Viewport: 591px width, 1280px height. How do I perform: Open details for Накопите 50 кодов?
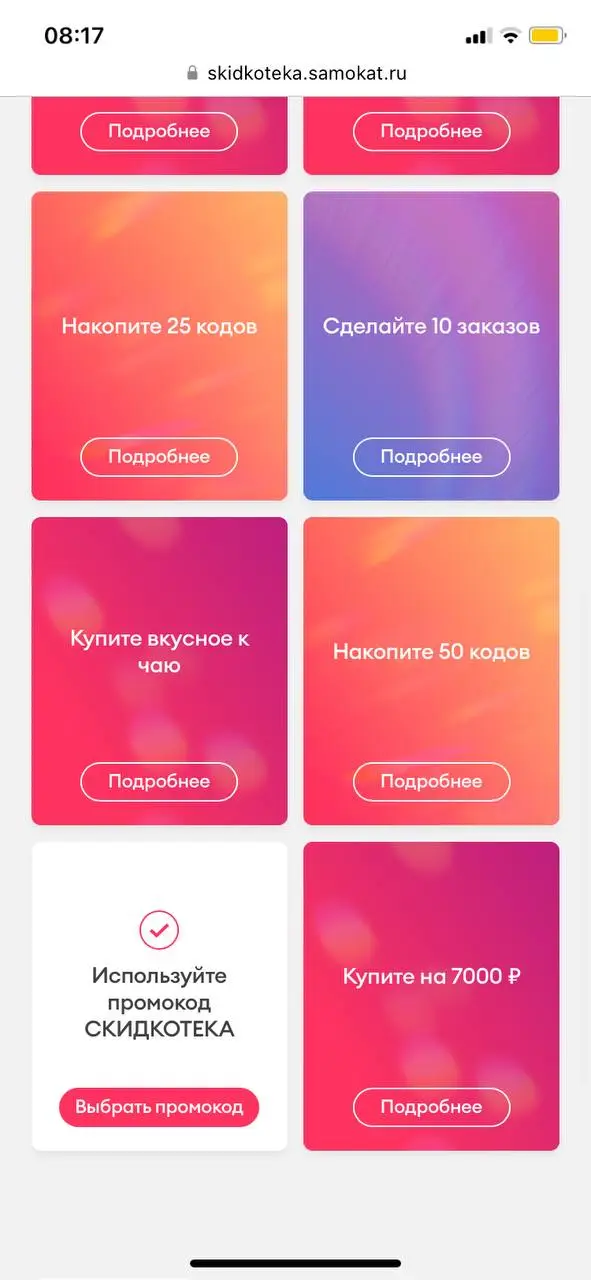[x=431, y=782]
